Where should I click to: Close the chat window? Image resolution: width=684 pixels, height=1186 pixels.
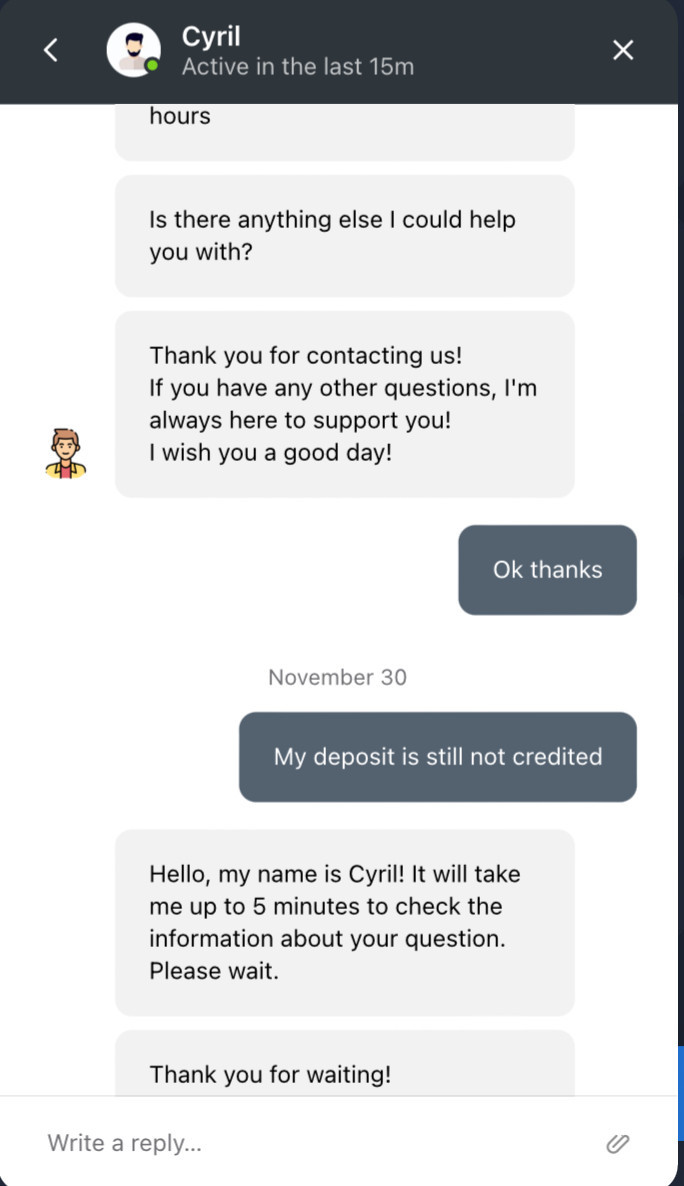(x=623, y=51)
